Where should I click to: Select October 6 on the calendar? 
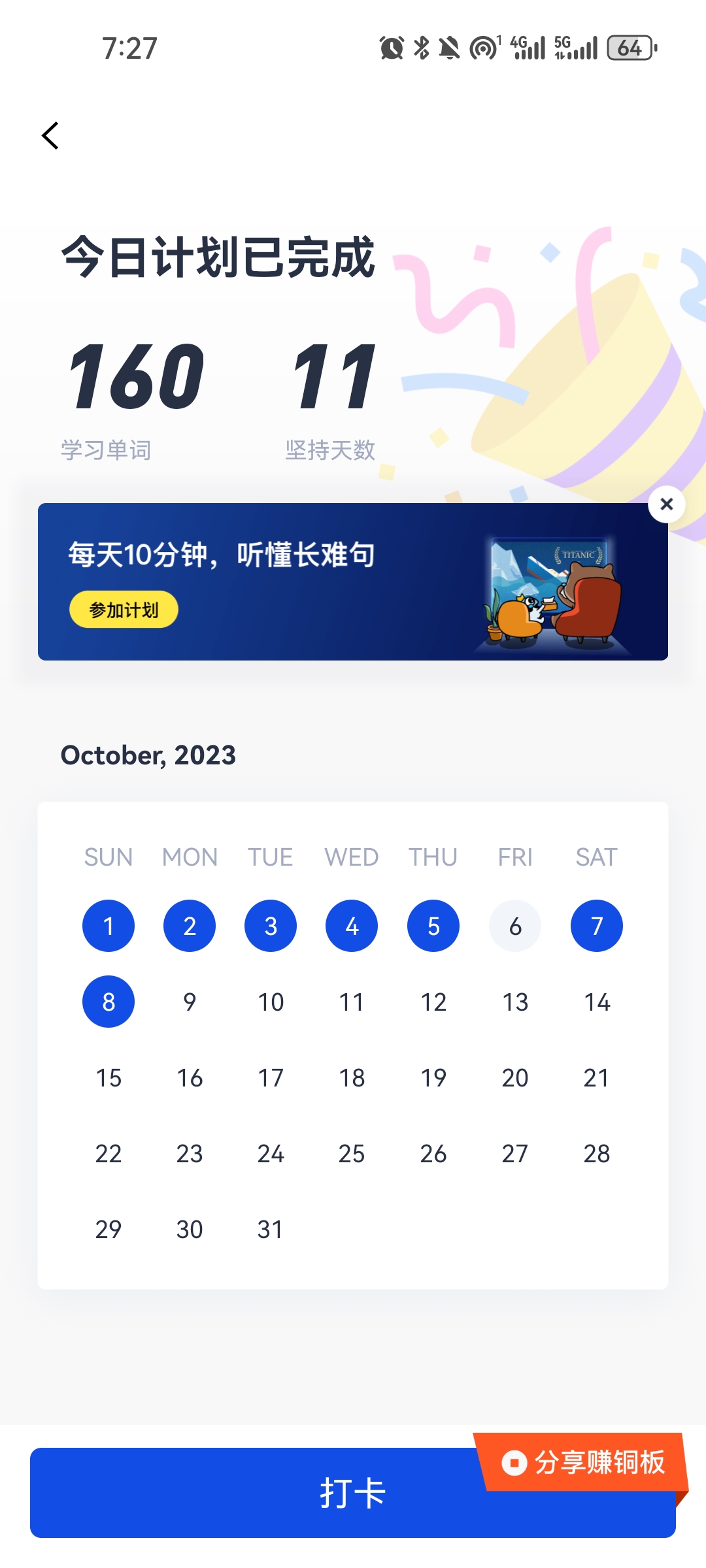(515, 926)
